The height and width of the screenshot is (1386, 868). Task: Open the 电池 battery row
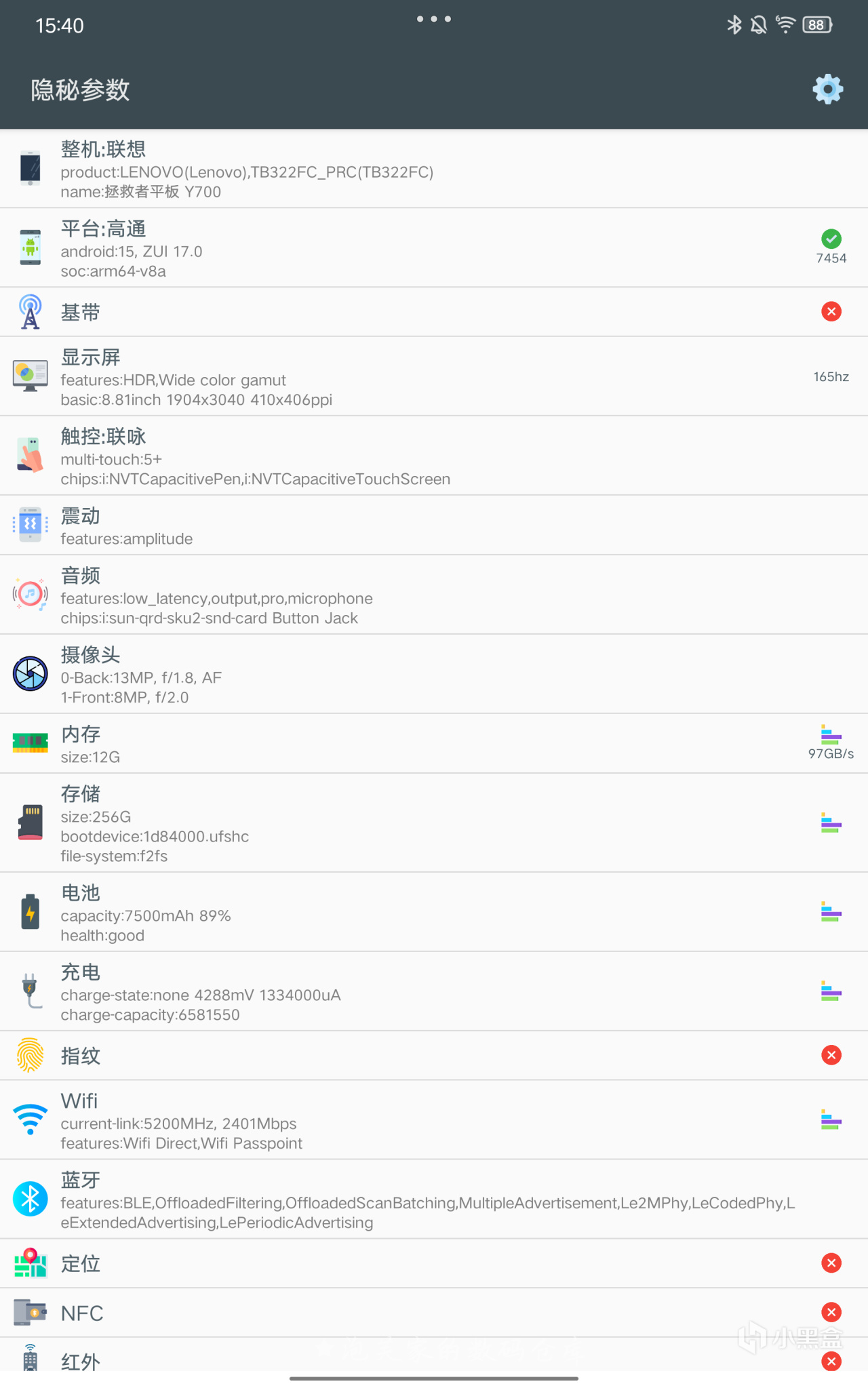tap(434, 913)
